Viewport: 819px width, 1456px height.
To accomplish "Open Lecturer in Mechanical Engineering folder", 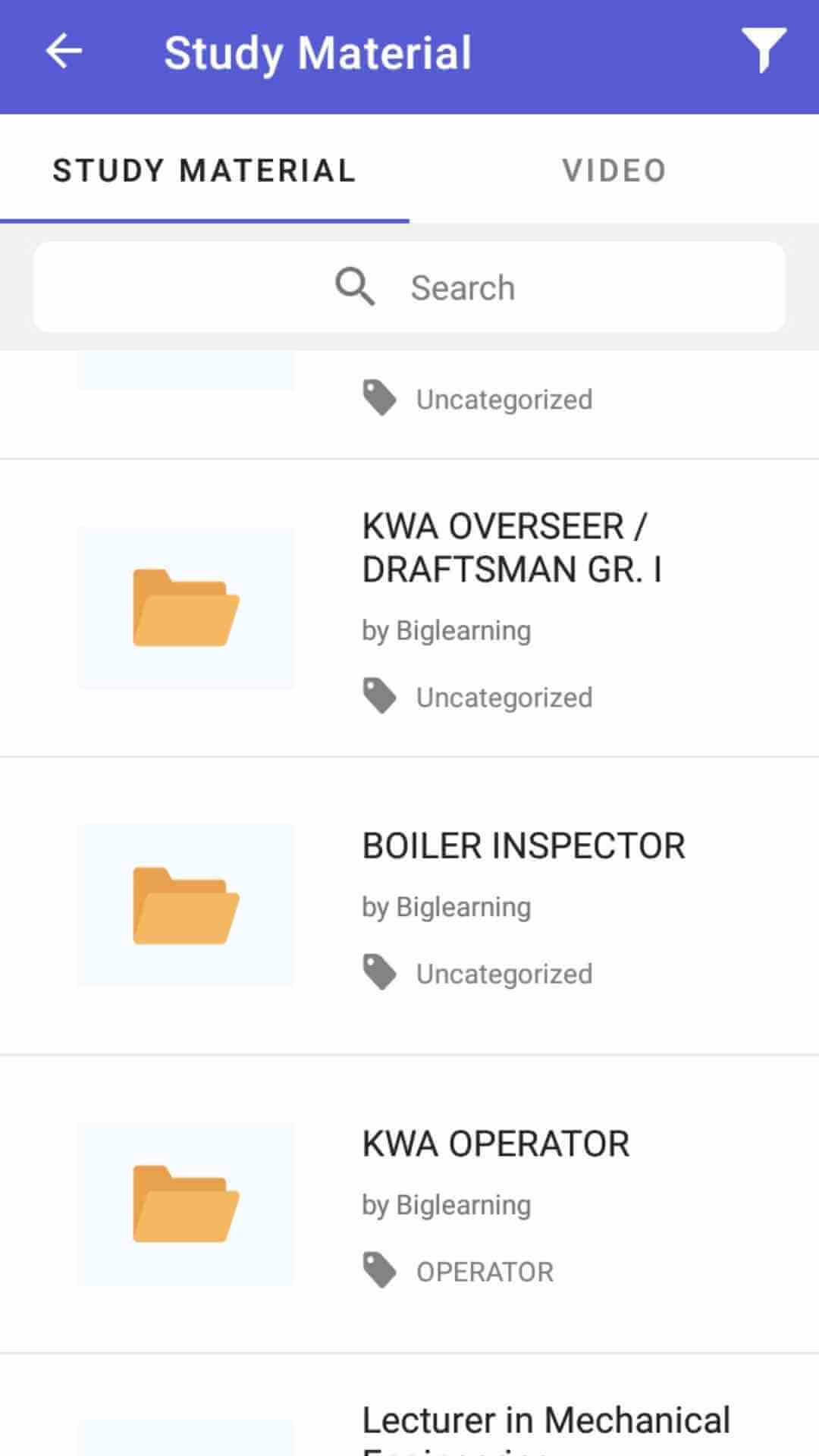I will click(409, 1405).
